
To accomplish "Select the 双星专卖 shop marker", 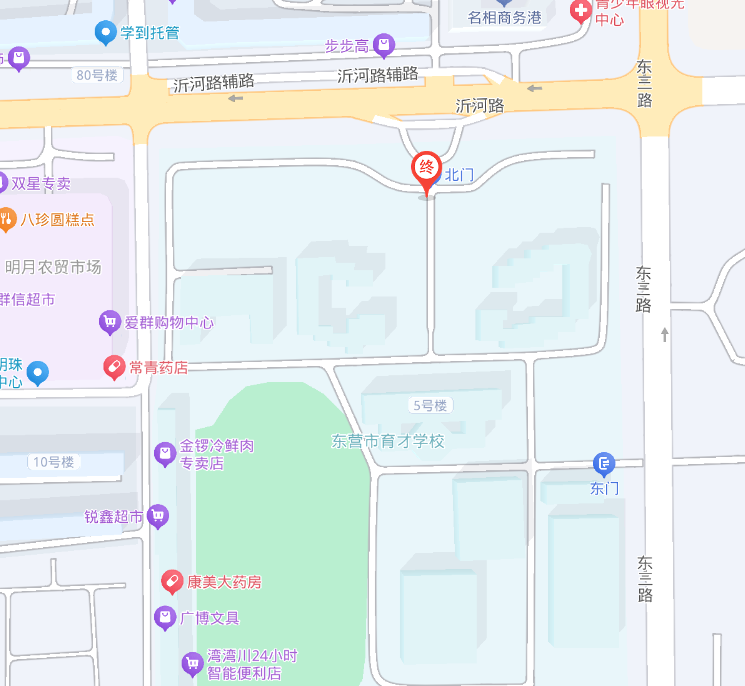I will coord(4,183).
